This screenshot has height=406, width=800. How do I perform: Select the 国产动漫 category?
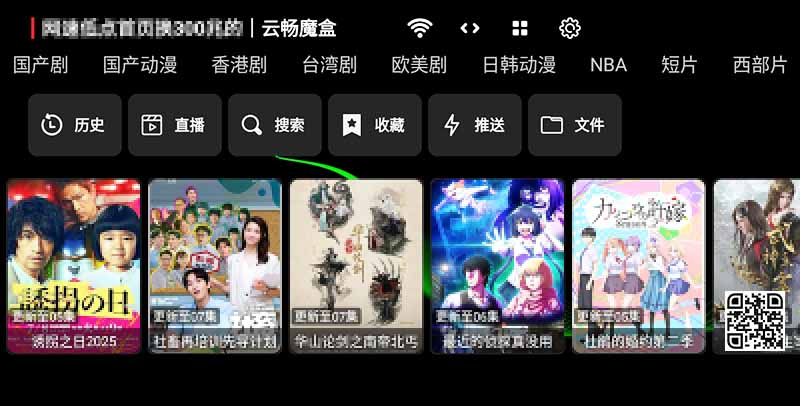[140, 65]
